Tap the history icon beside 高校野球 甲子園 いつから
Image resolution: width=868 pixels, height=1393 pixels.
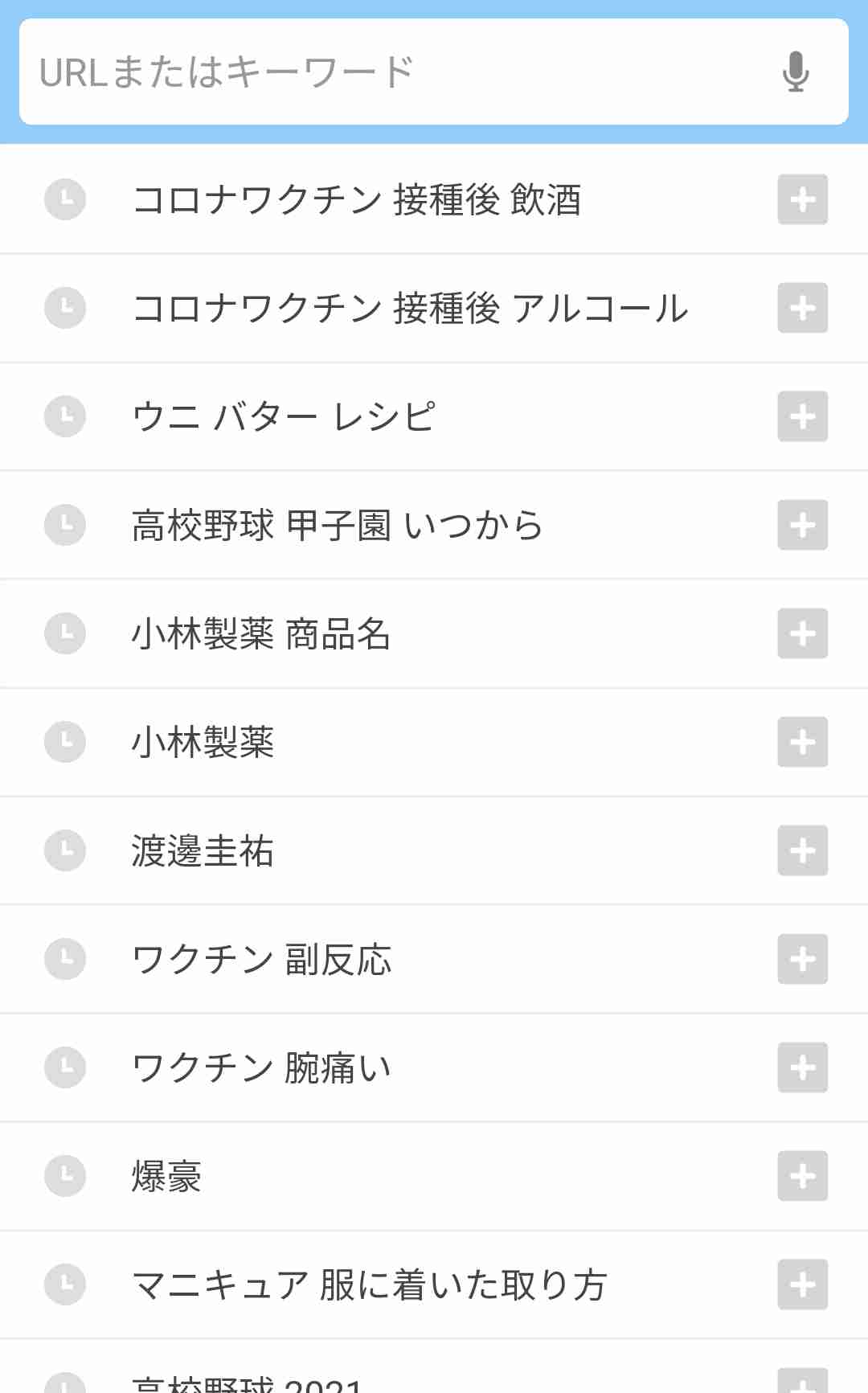65,524
